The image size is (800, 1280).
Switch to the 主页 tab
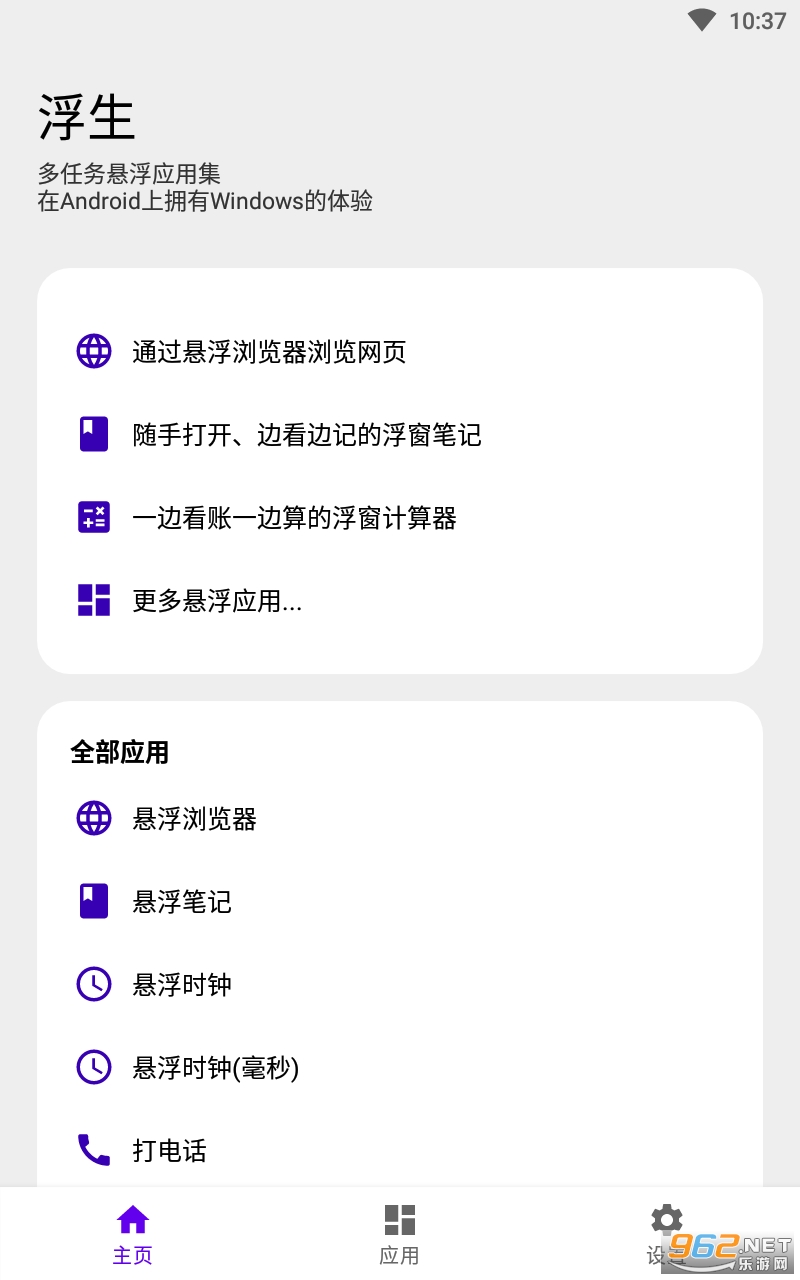pos(133,1235)
